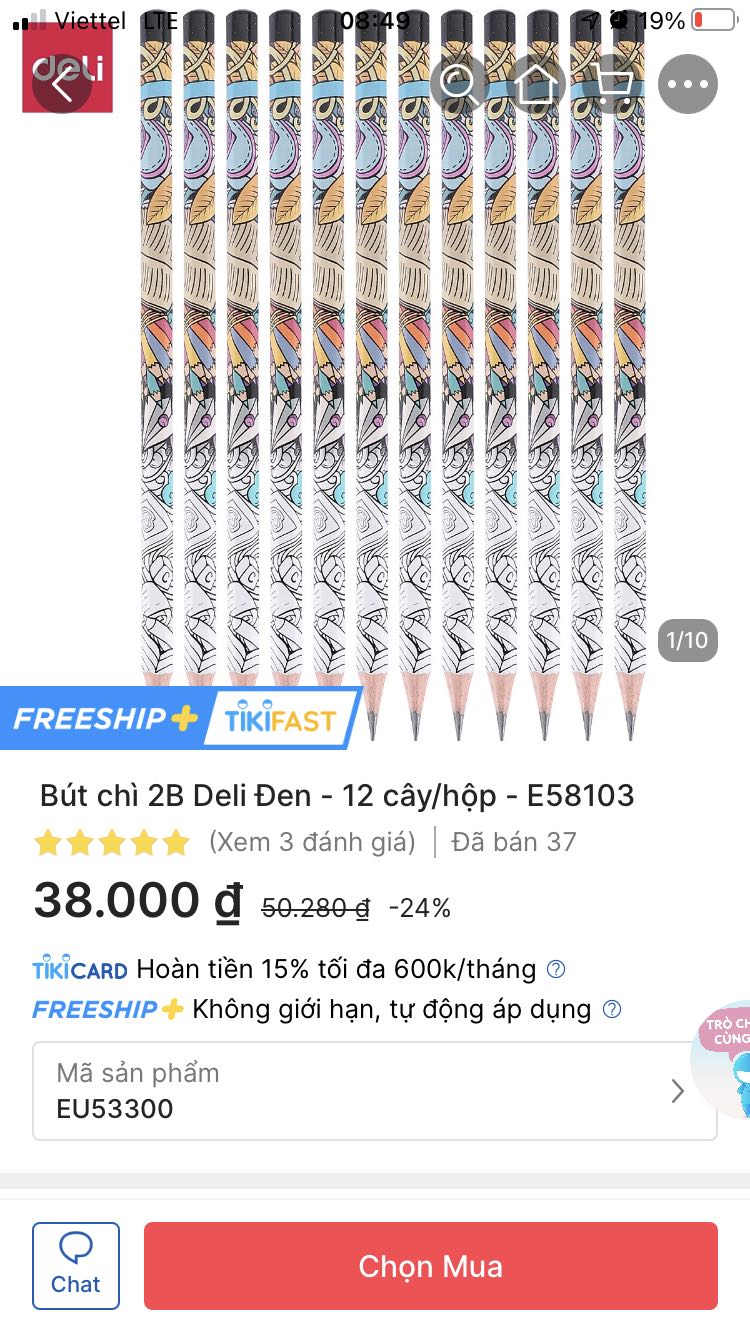Tap the red Deli brand logo
Image resolution: width=750 pixels, height=1334 pixels.
point(66,70)
